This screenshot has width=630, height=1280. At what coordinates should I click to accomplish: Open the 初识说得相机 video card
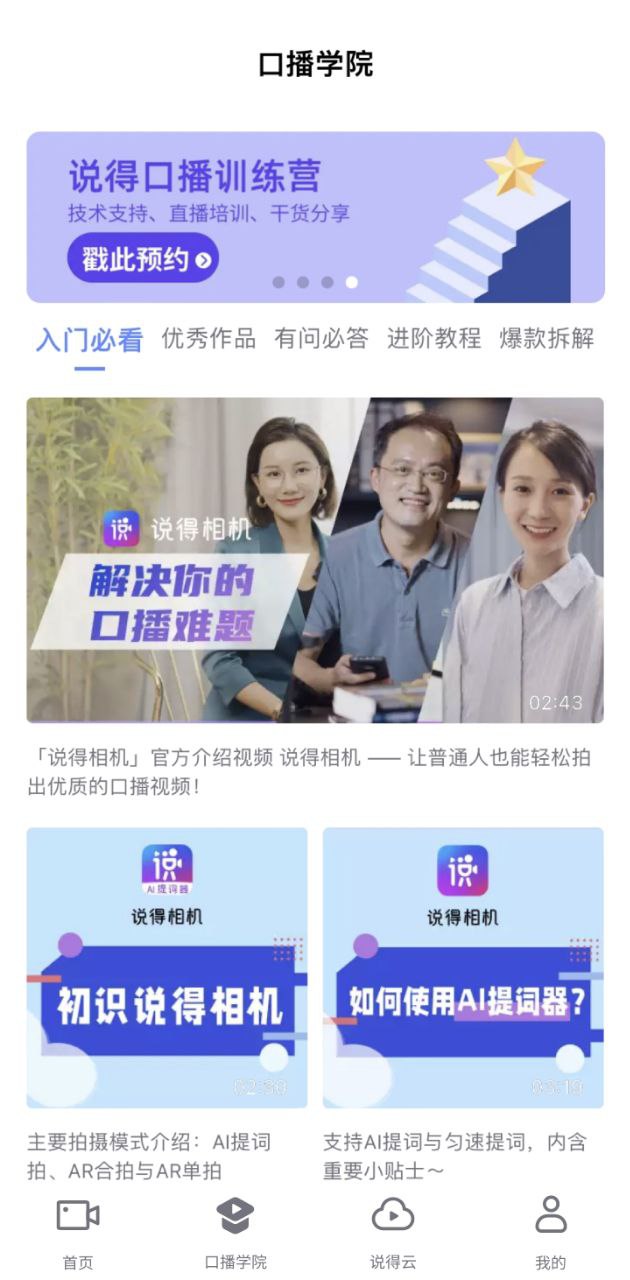tap(167, 967)
